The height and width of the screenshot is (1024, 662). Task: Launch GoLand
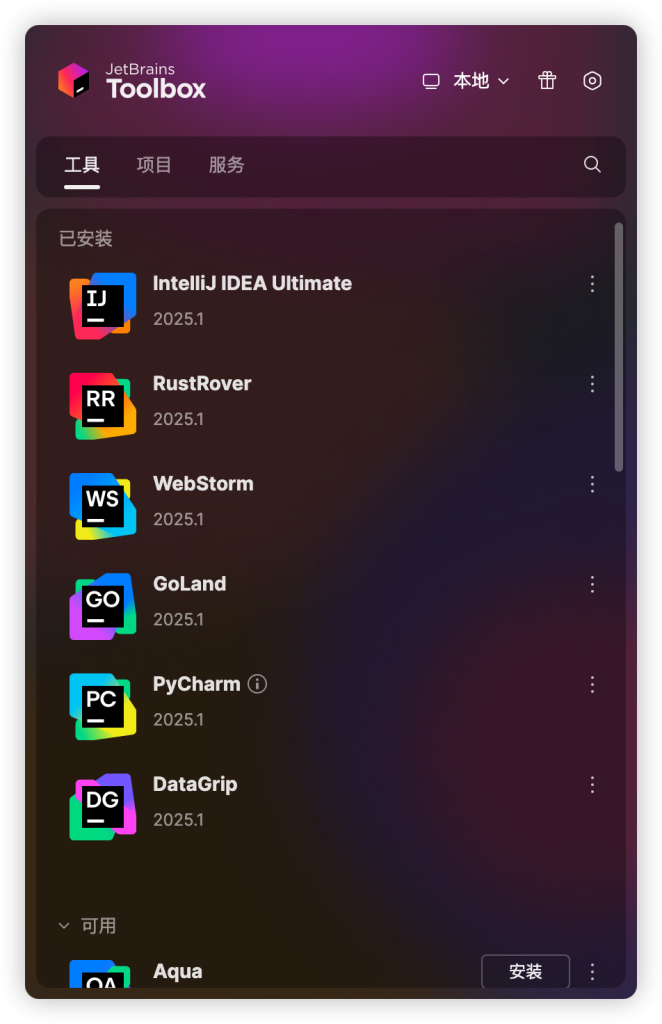(189, 584)
